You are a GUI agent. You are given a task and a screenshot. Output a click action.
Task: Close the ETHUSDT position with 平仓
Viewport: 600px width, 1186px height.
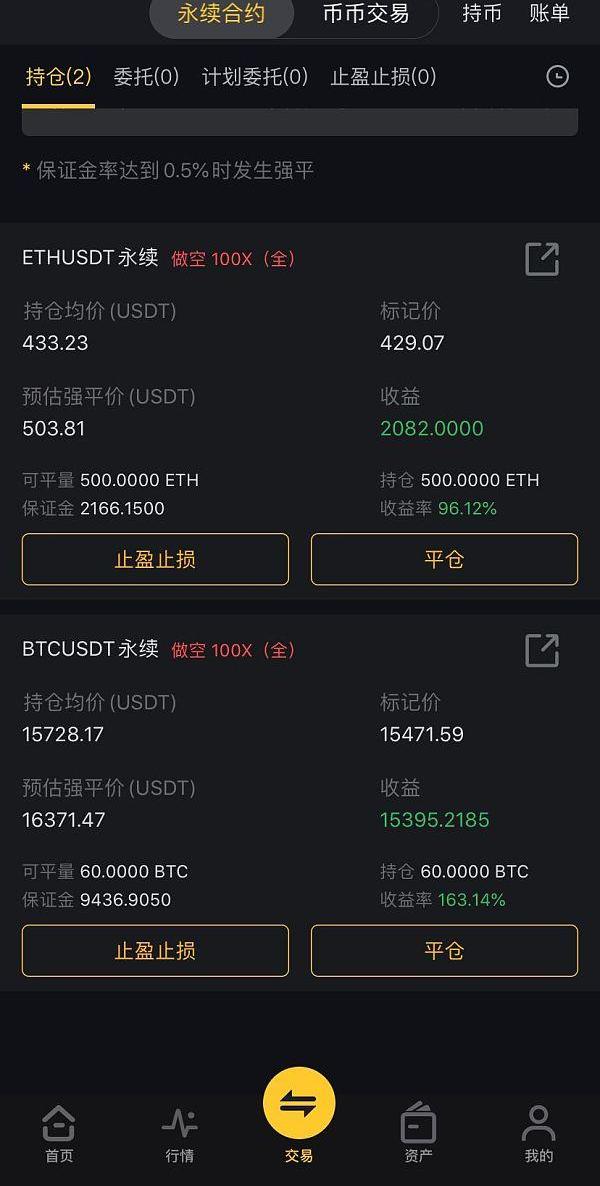pyautogui.click(x=444, y=559)
